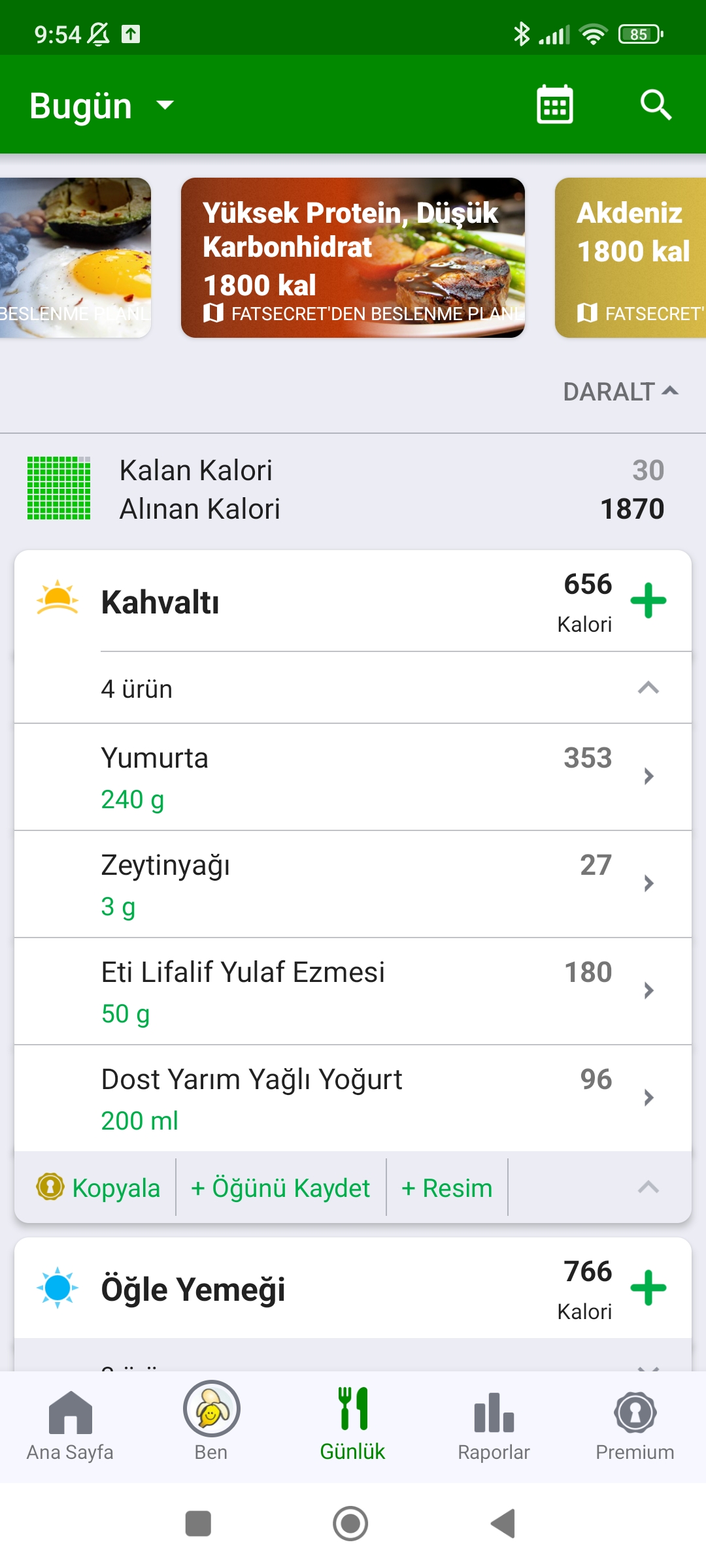Collapse the 4 ürün list
This screenshot has width=706, height=1568.
648,688
